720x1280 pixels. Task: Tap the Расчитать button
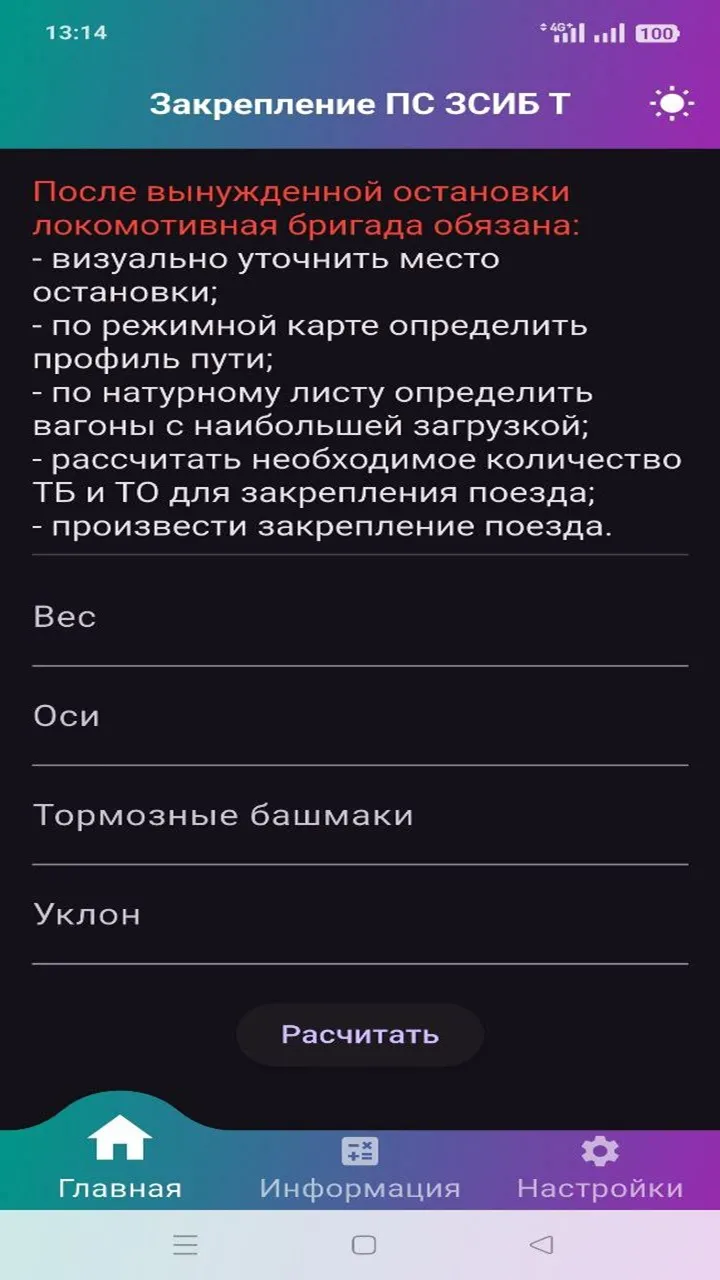tap(360, 1035)
